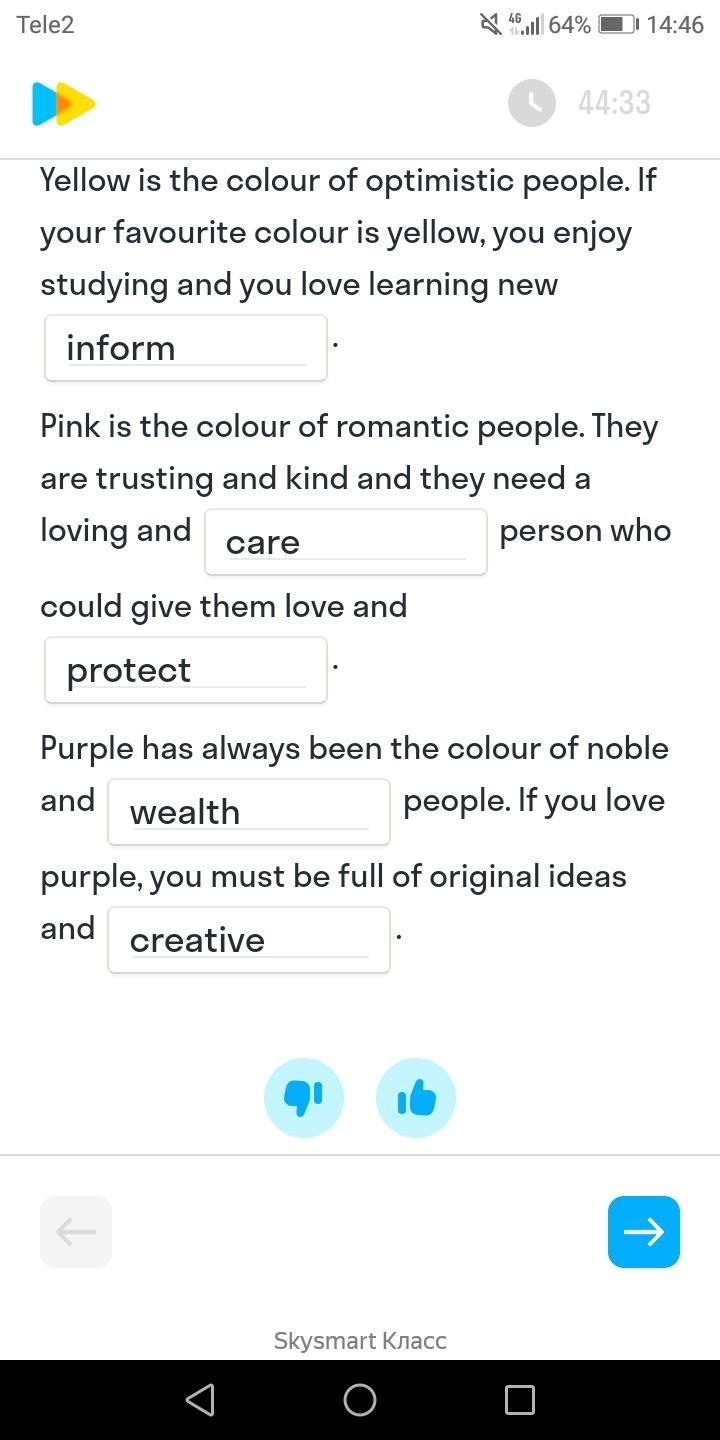720x1440 pixels.
Task: Go to the system home screen
Action: [360, 1399]
